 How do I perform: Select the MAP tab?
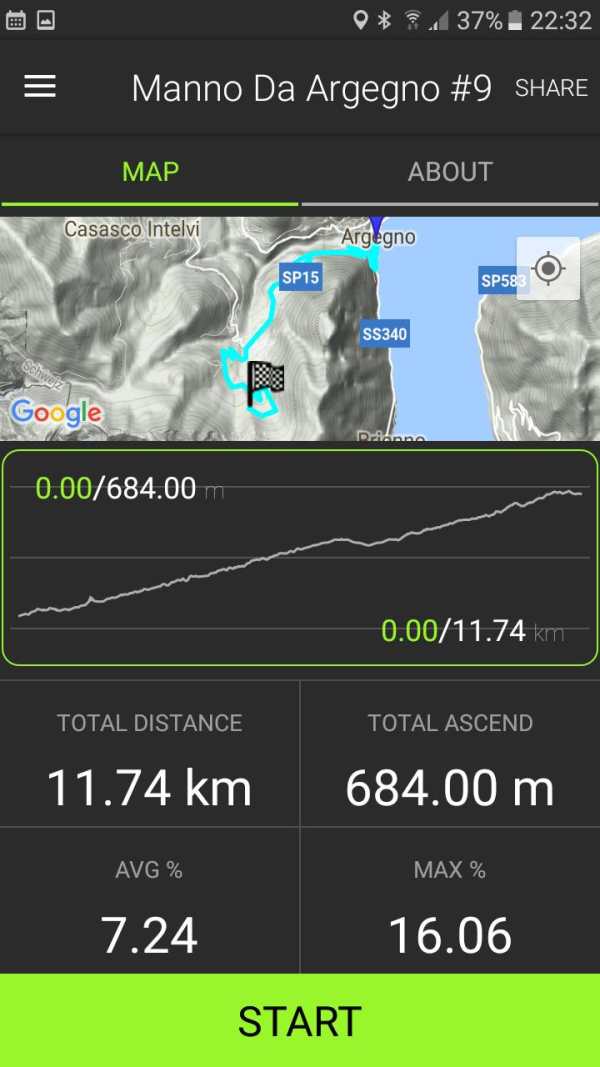pos(150,171)
